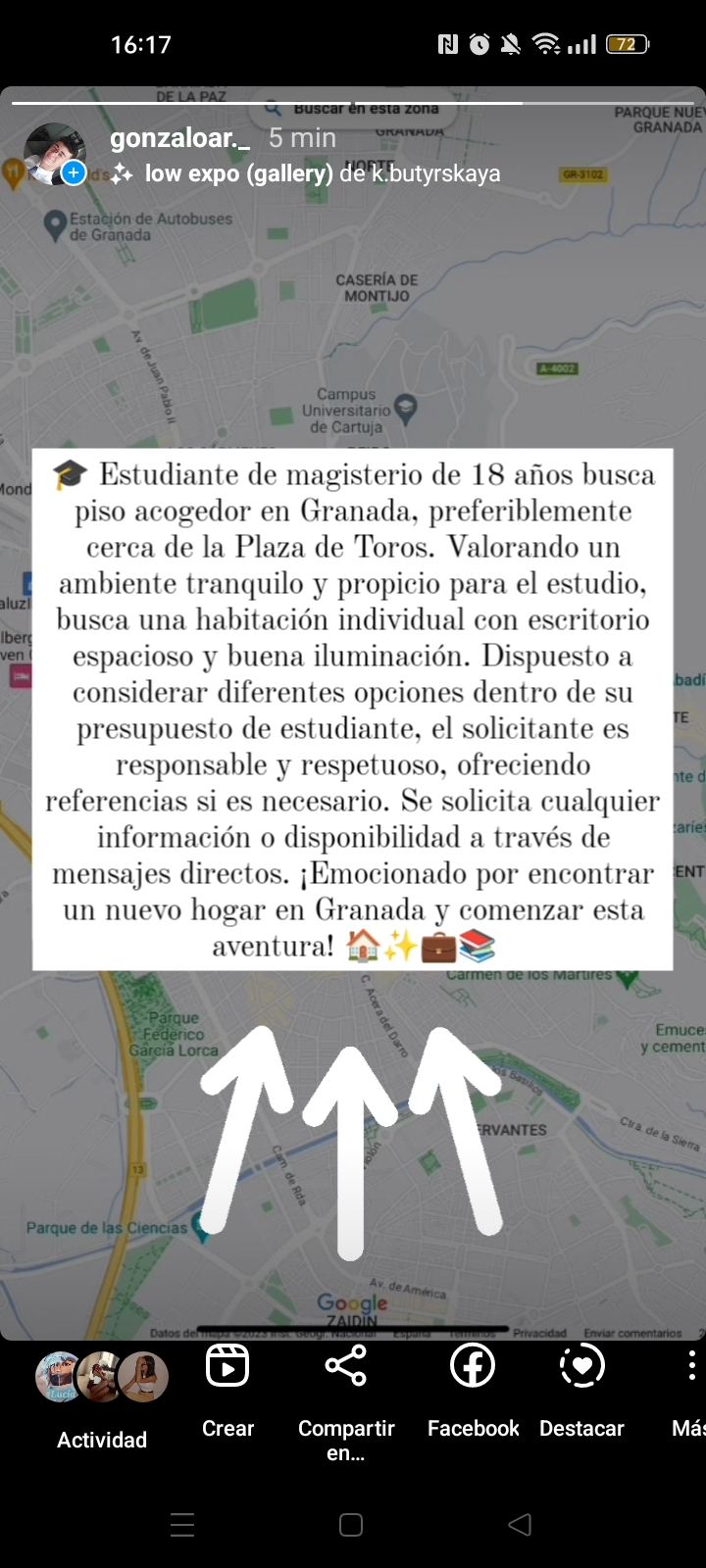View story viewer activity
Viewport: 706px width, 1568px height.
[102, 1401]
